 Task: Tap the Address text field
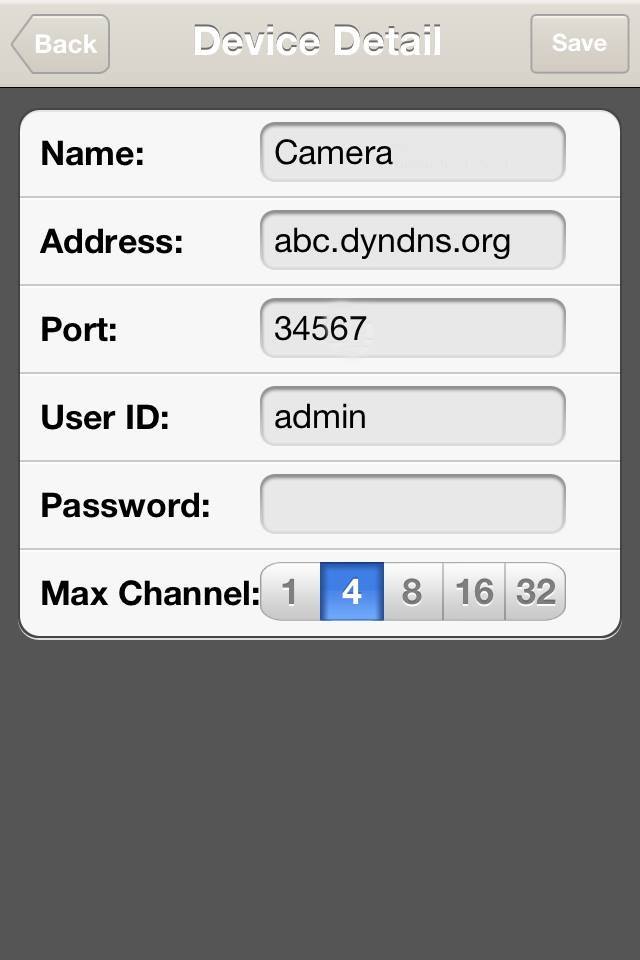[412, 241]
